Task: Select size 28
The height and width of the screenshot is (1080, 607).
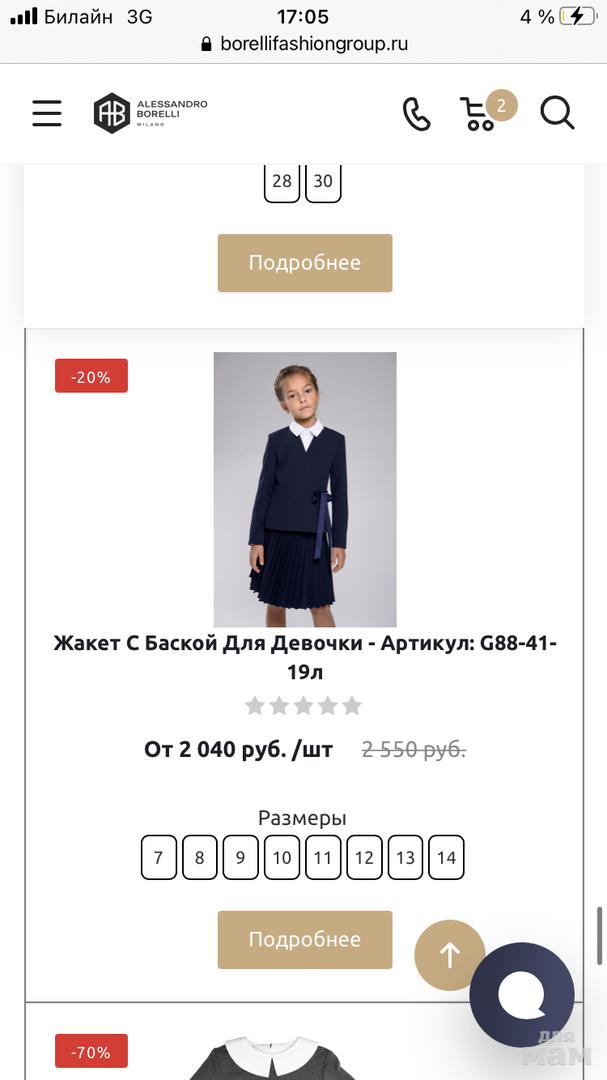Action: [x=282, y=182]
